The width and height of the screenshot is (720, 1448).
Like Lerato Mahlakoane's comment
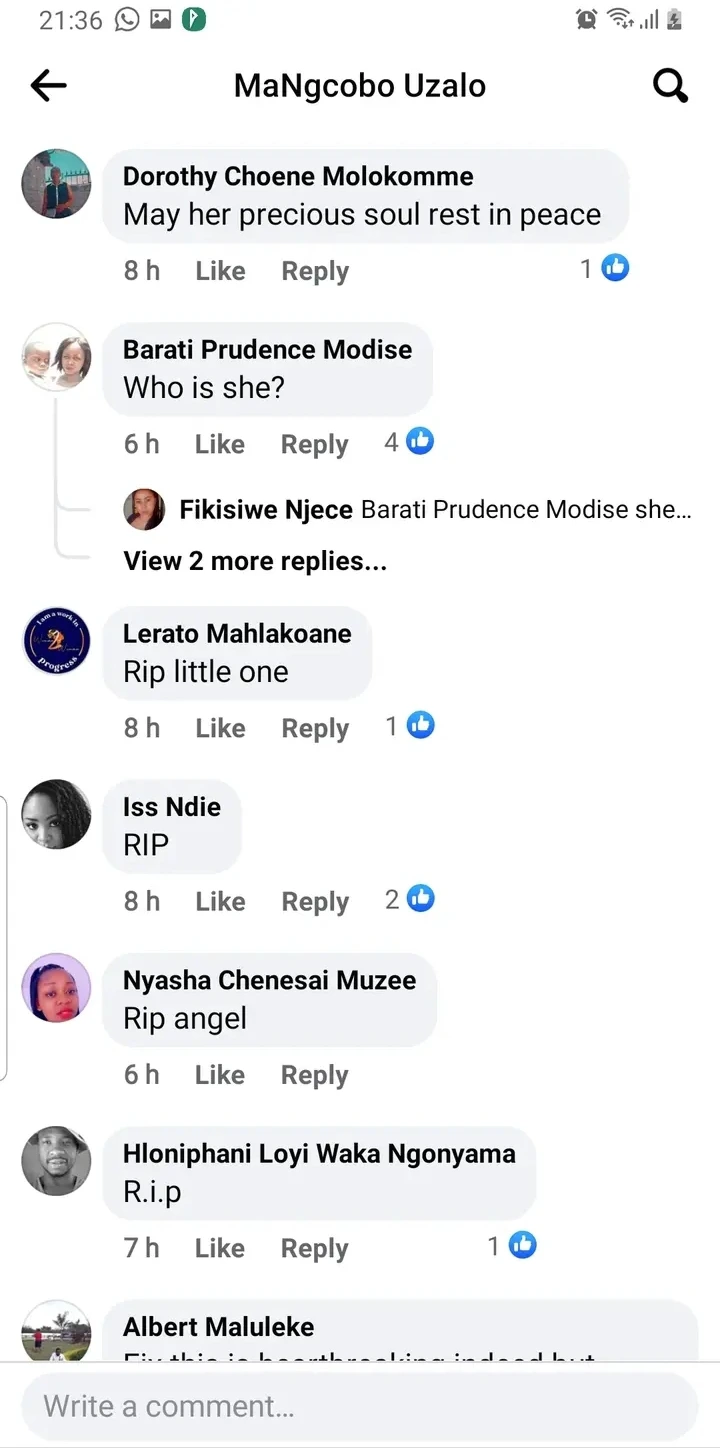tap(220, 728)
